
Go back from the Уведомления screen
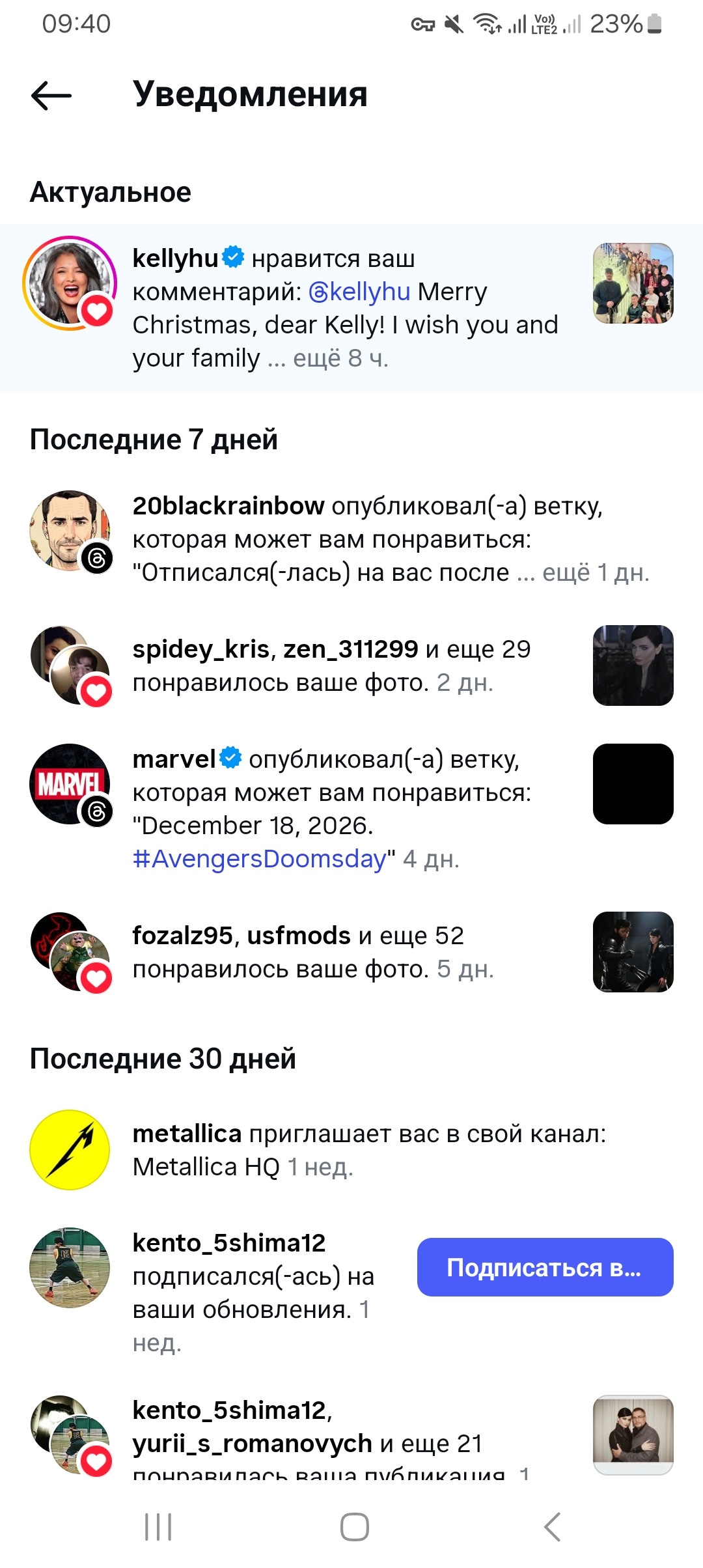click(x=51, y=95)
